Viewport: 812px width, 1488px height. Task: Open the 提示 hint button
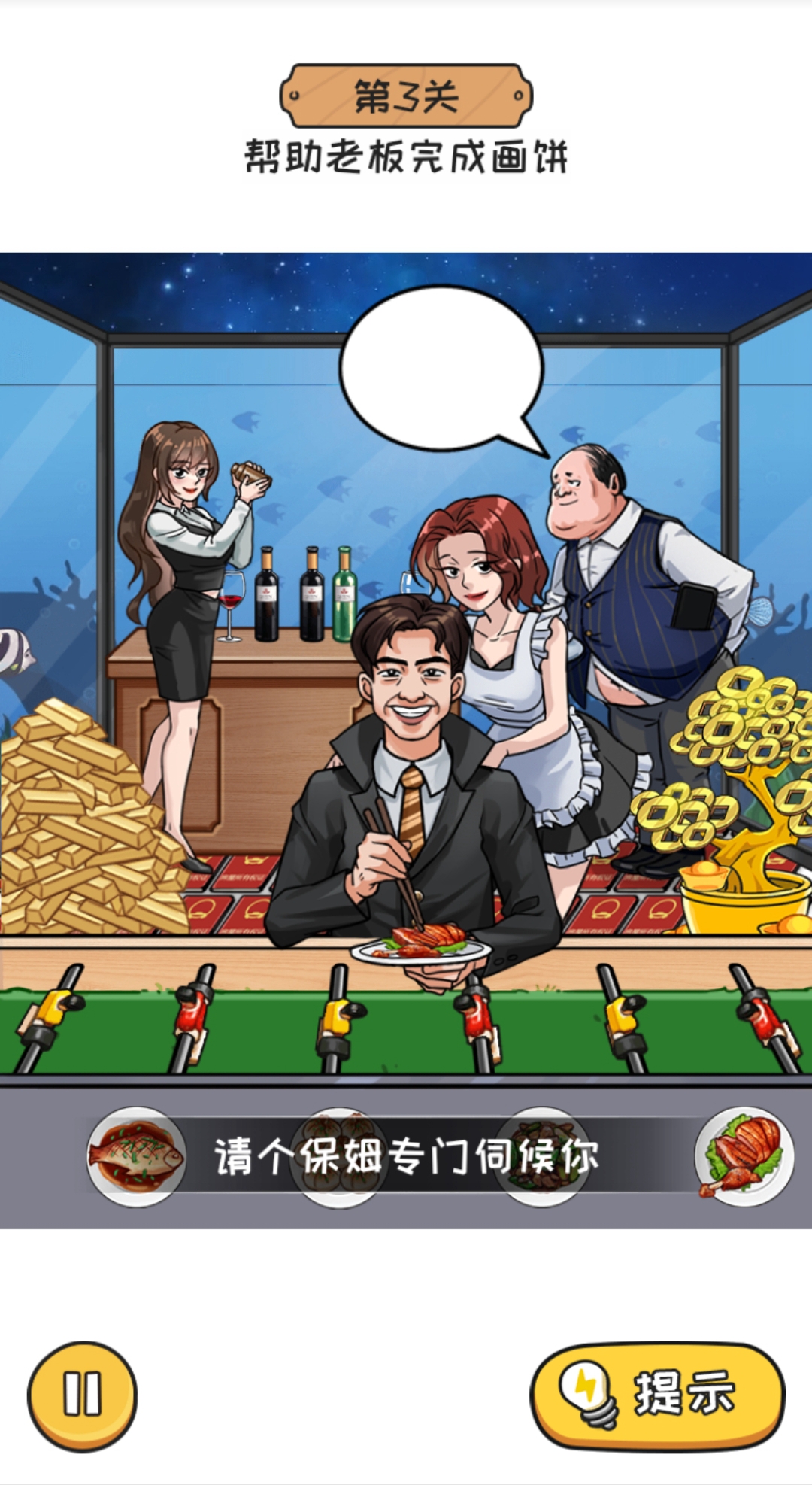click(x=657, y=1395)
